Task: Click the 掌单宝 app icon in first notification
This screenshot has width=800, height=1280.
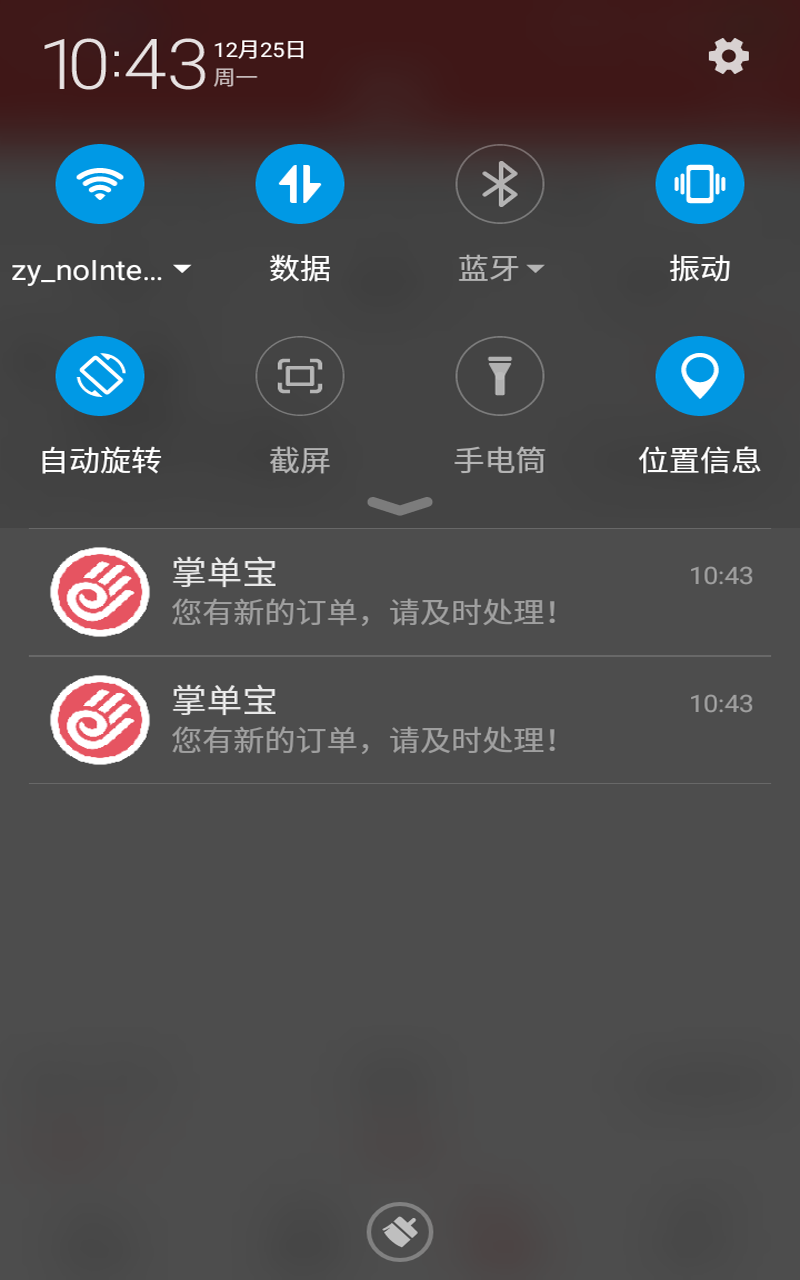Action: tap(99, 592)
